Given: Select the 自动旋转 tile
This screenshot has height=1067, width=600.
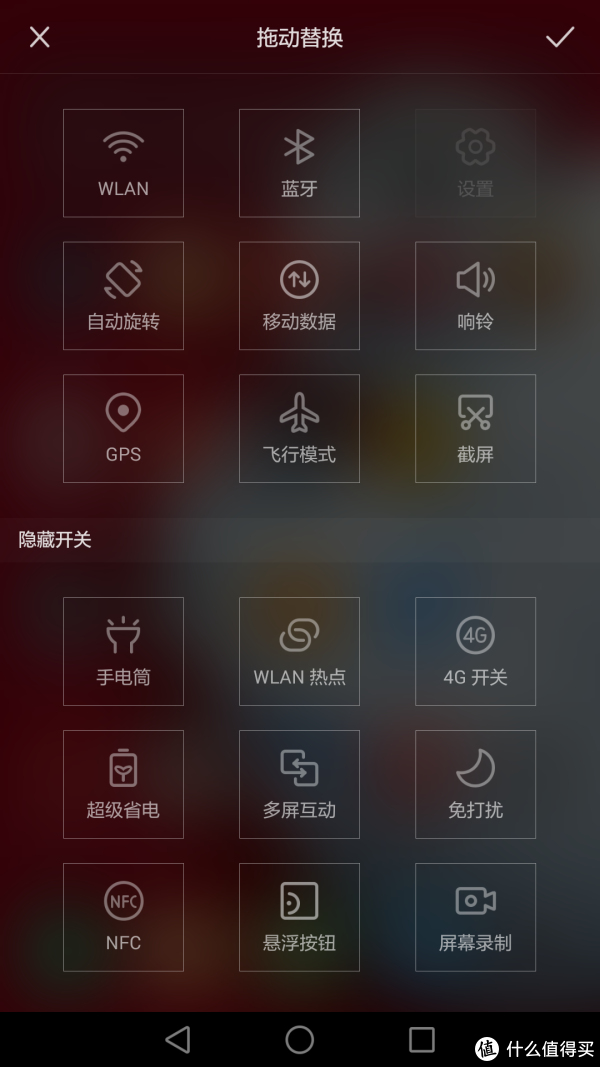Looking at the screenshot, I should coord(123,296).
